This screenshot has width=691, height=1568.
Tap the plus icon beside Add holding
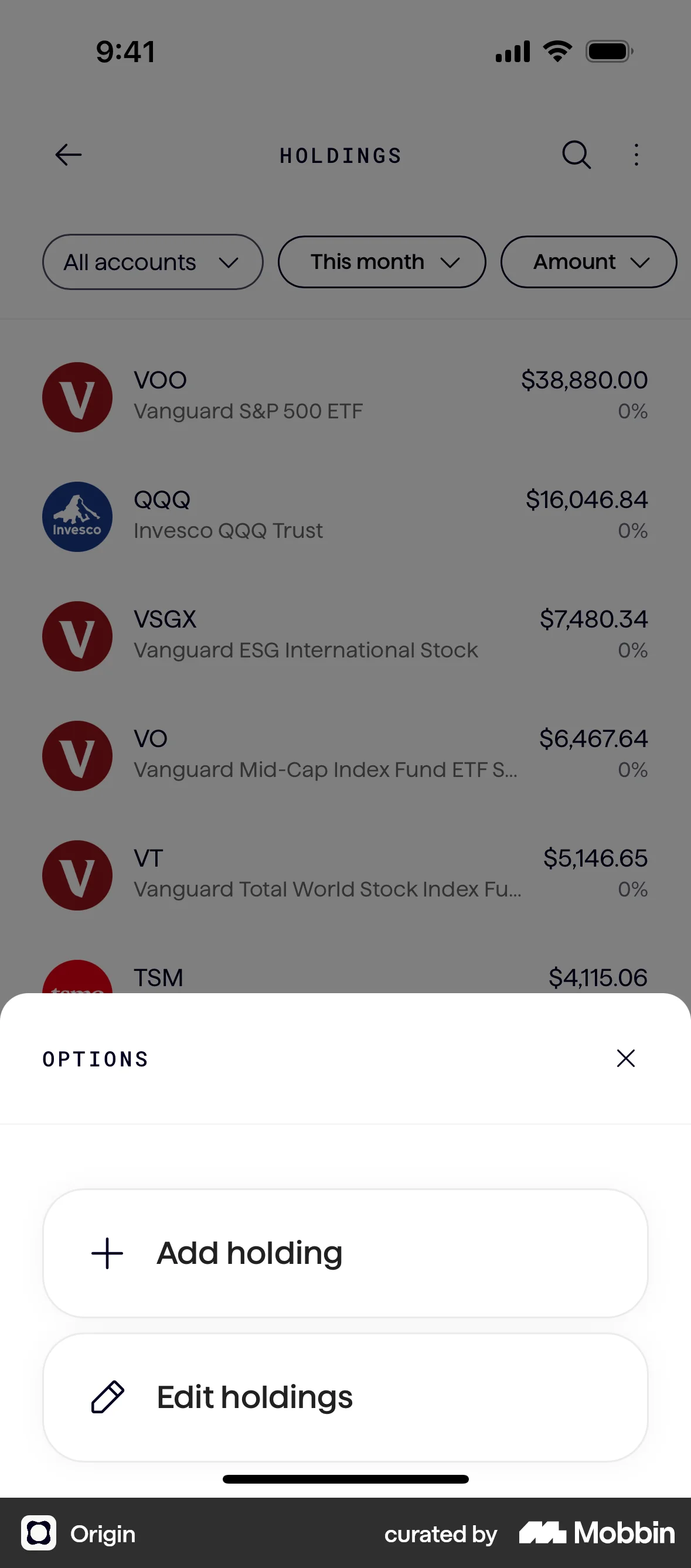[107, 1253]
